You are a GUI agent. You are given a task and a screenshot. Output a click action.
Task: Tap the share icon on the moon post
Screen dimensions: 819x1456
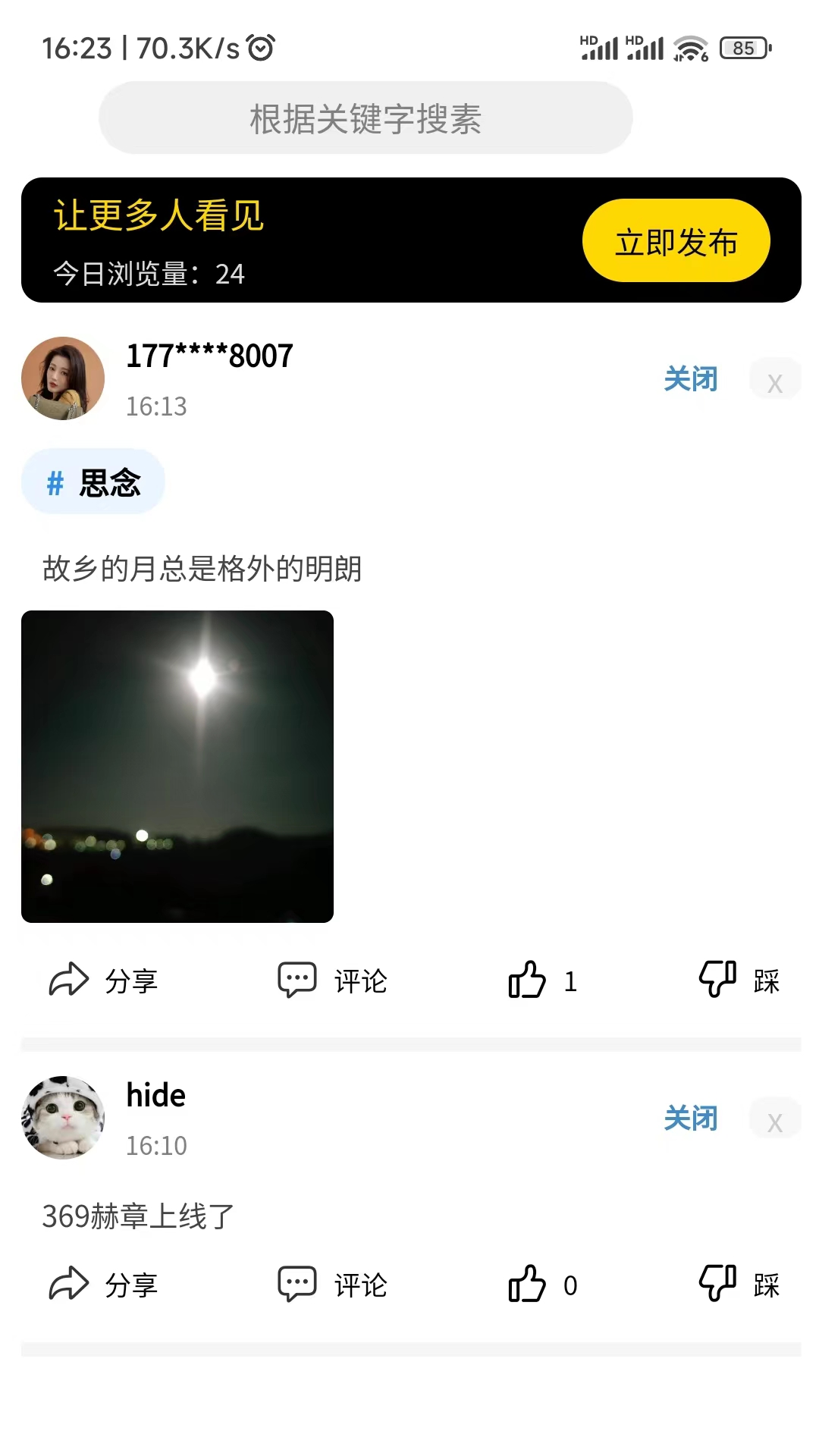point(69,979)
